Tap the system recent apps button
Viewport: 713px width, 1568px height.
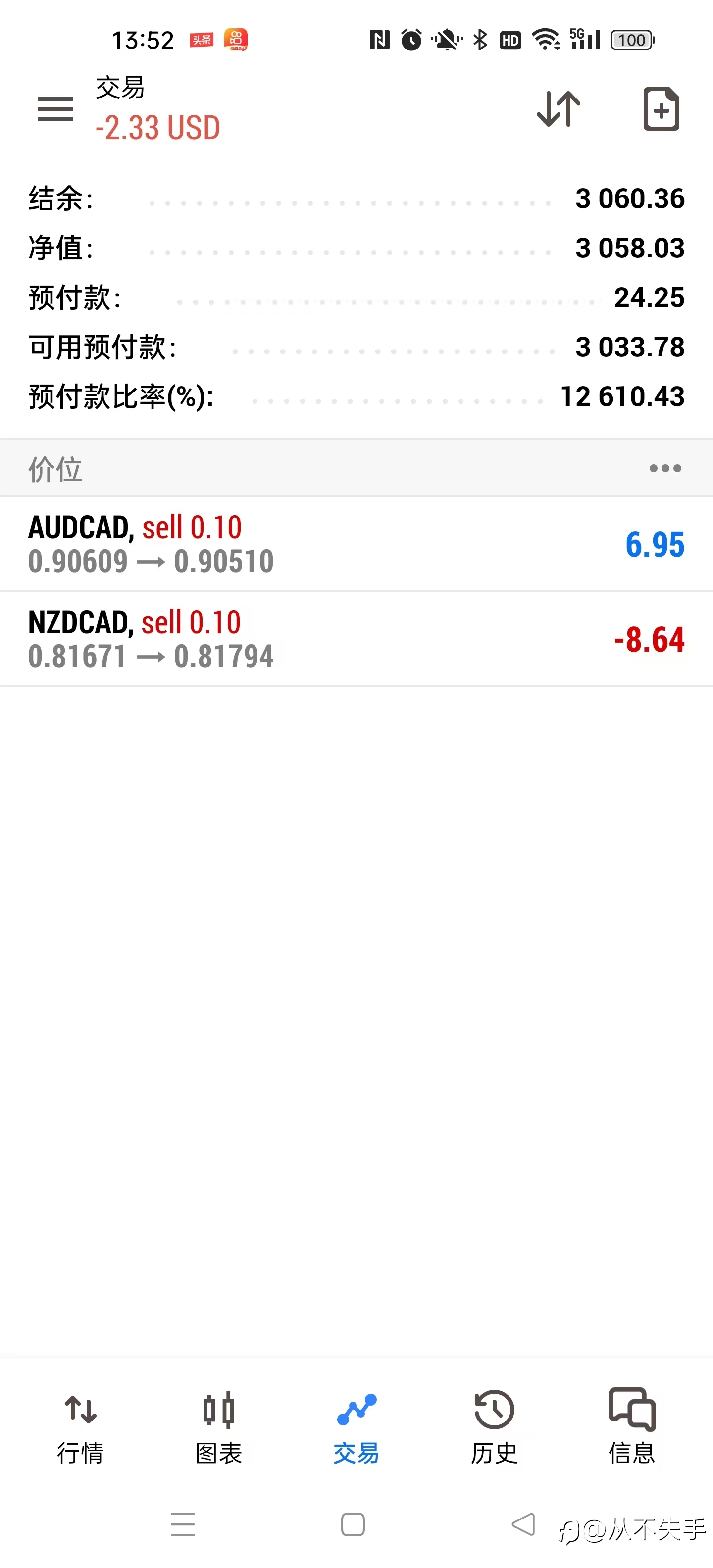[183, 1524]
